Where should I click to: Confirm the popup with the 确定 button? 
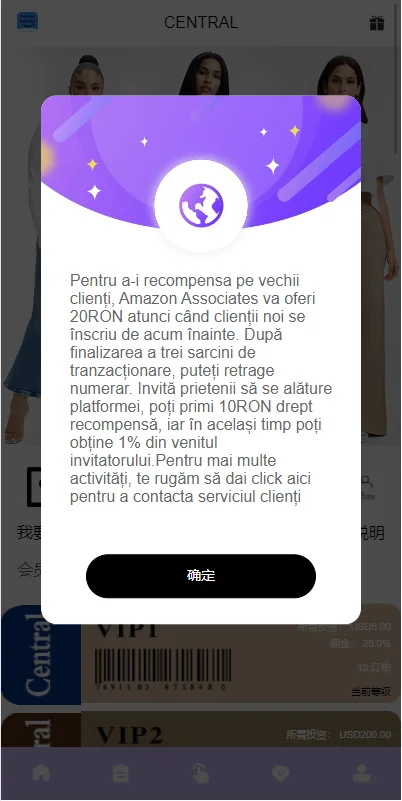(201, 576)
